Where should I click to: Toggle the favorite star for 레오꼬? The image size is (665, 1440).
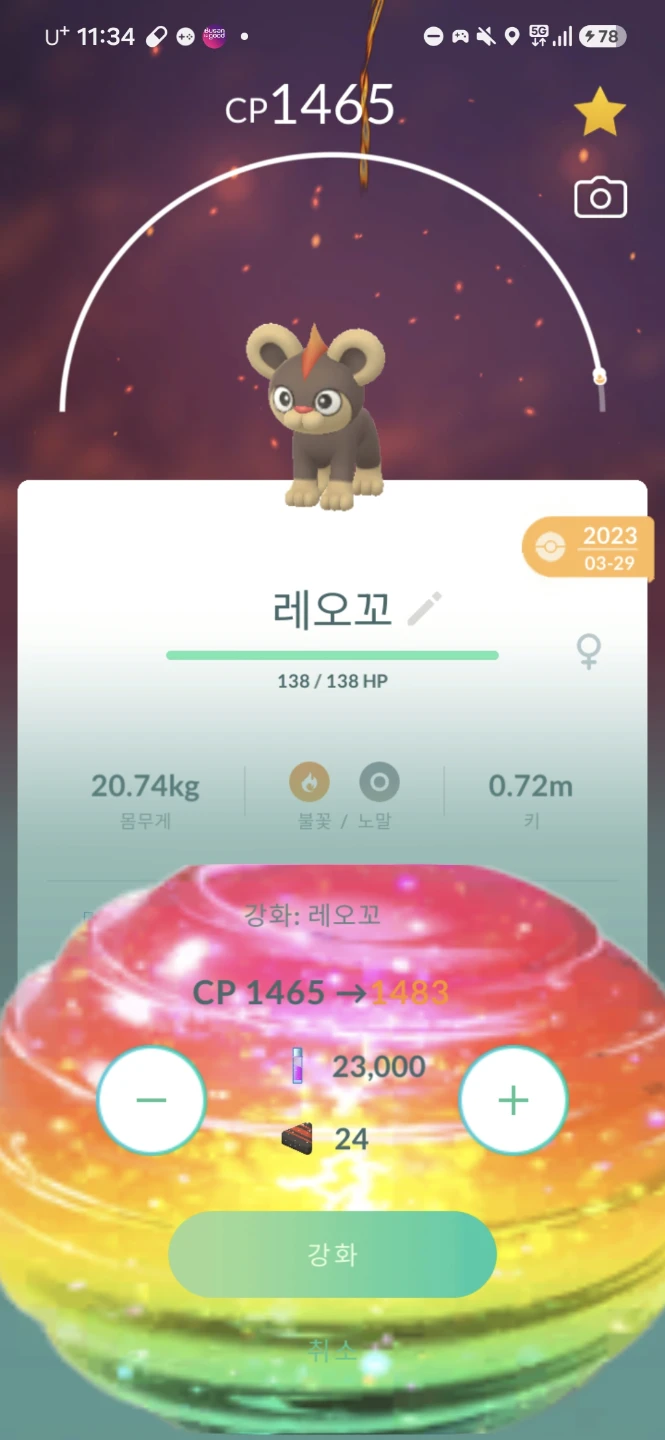600,113
